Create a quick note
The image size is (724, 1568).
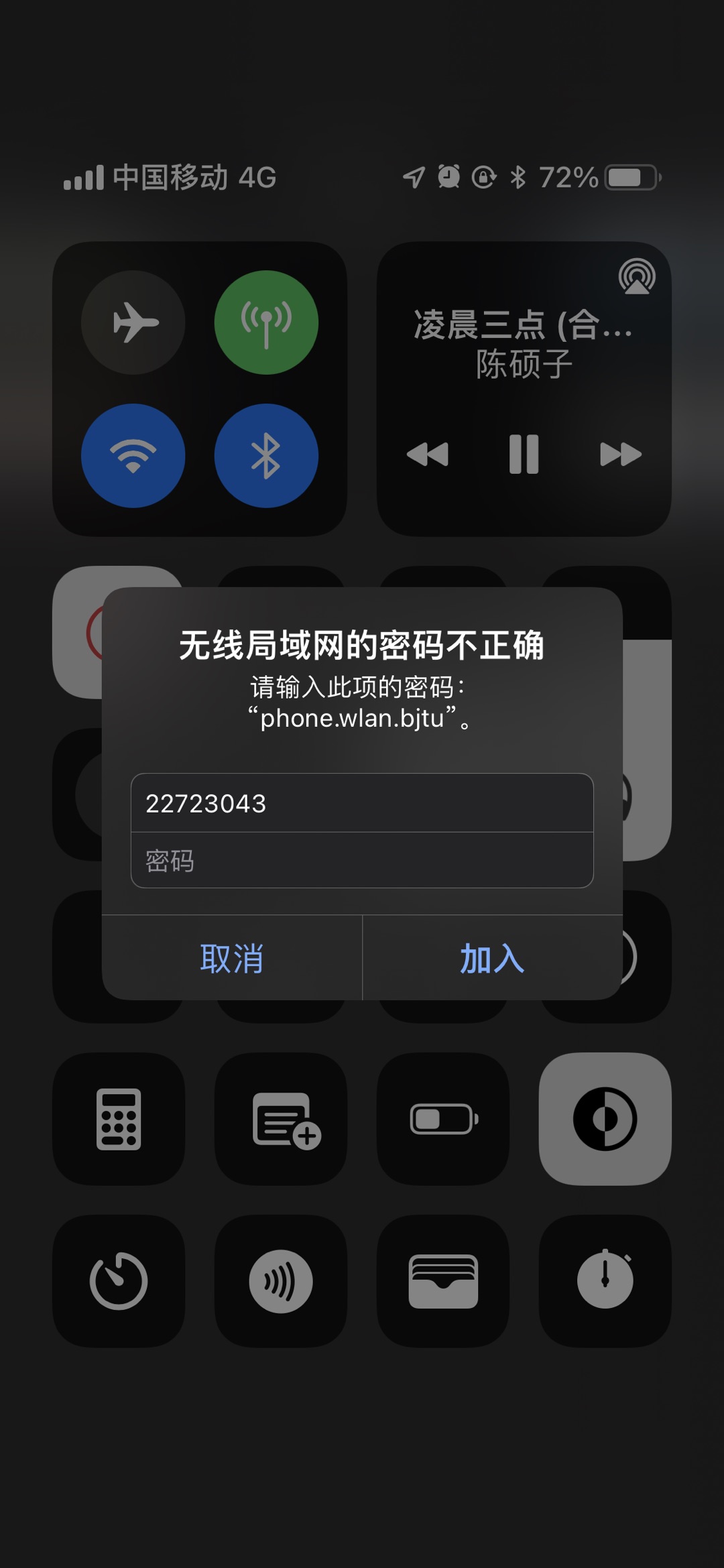point(281,1119)
